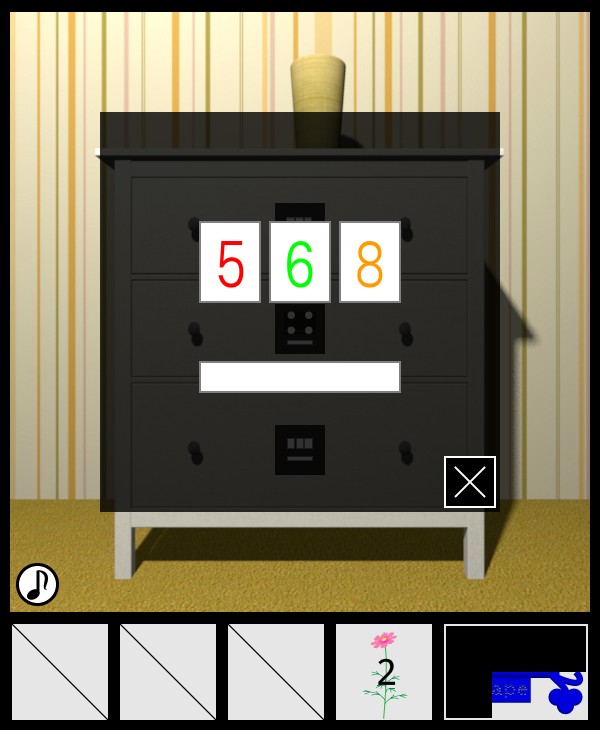
Task: Select the flower item marked 2 in inventory
Action: click(384, 672)
